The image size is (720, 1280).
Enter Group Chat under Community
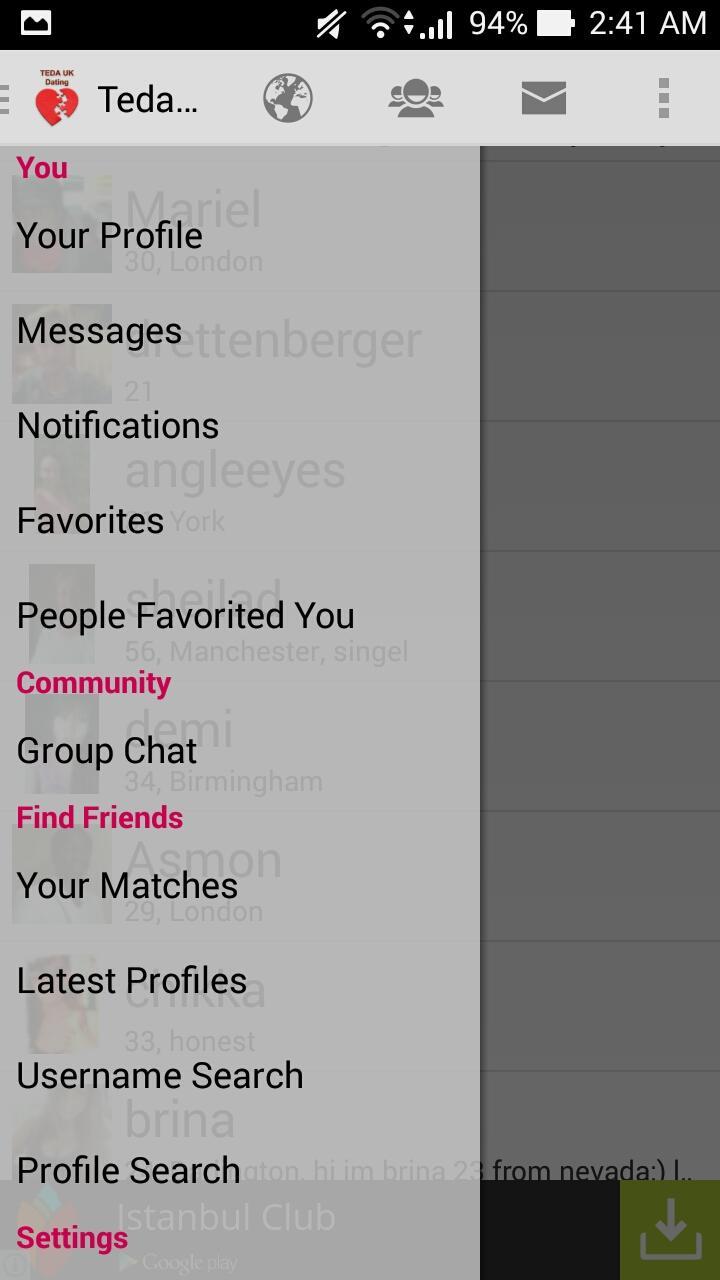click(x=105, y=750)
